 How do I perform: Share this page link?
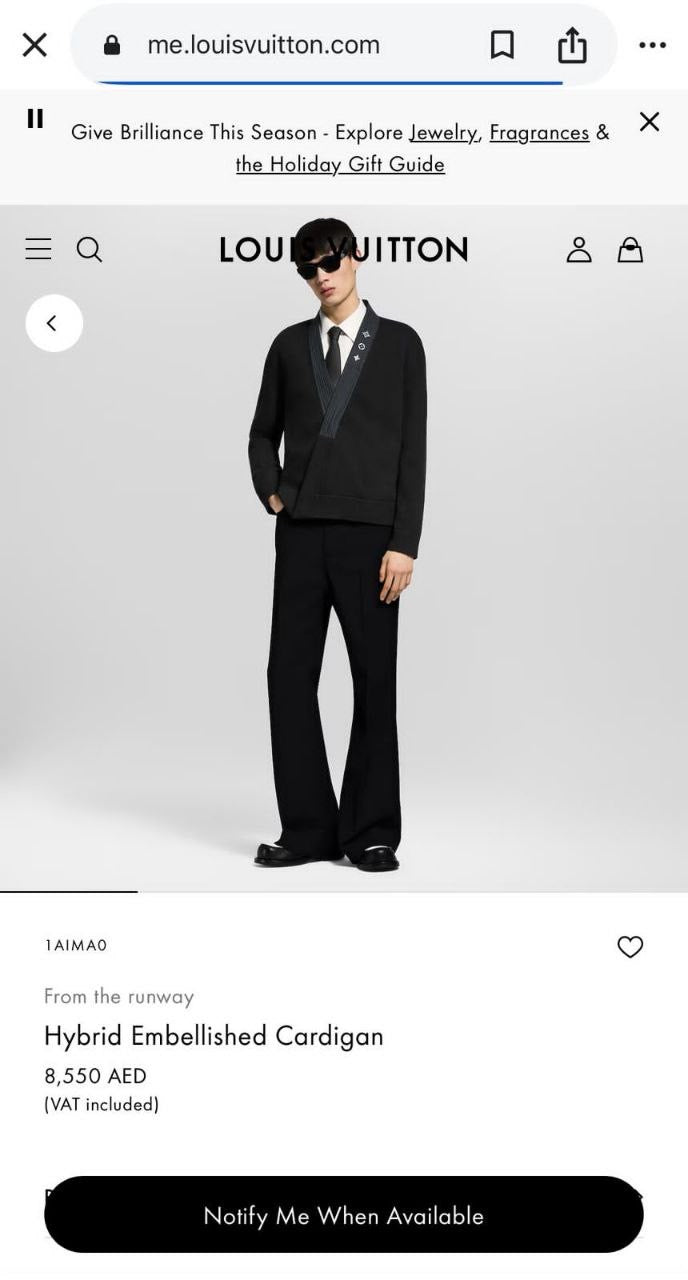572,45
